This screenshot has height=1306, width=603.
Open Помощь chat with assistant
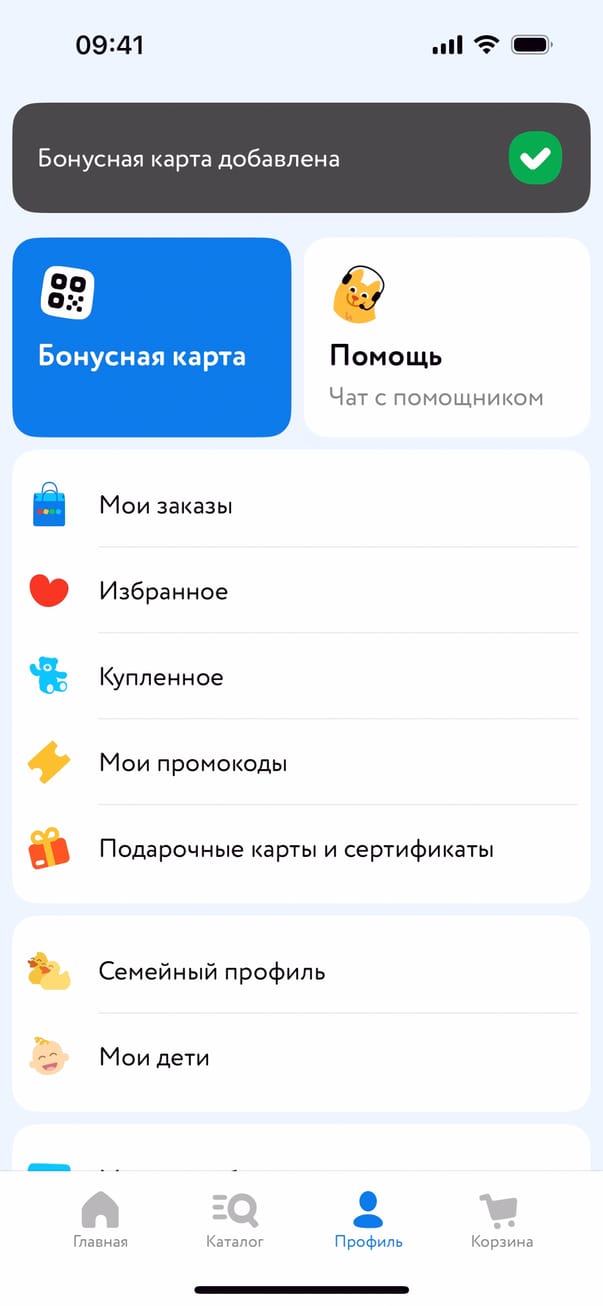tap(446, 337)
